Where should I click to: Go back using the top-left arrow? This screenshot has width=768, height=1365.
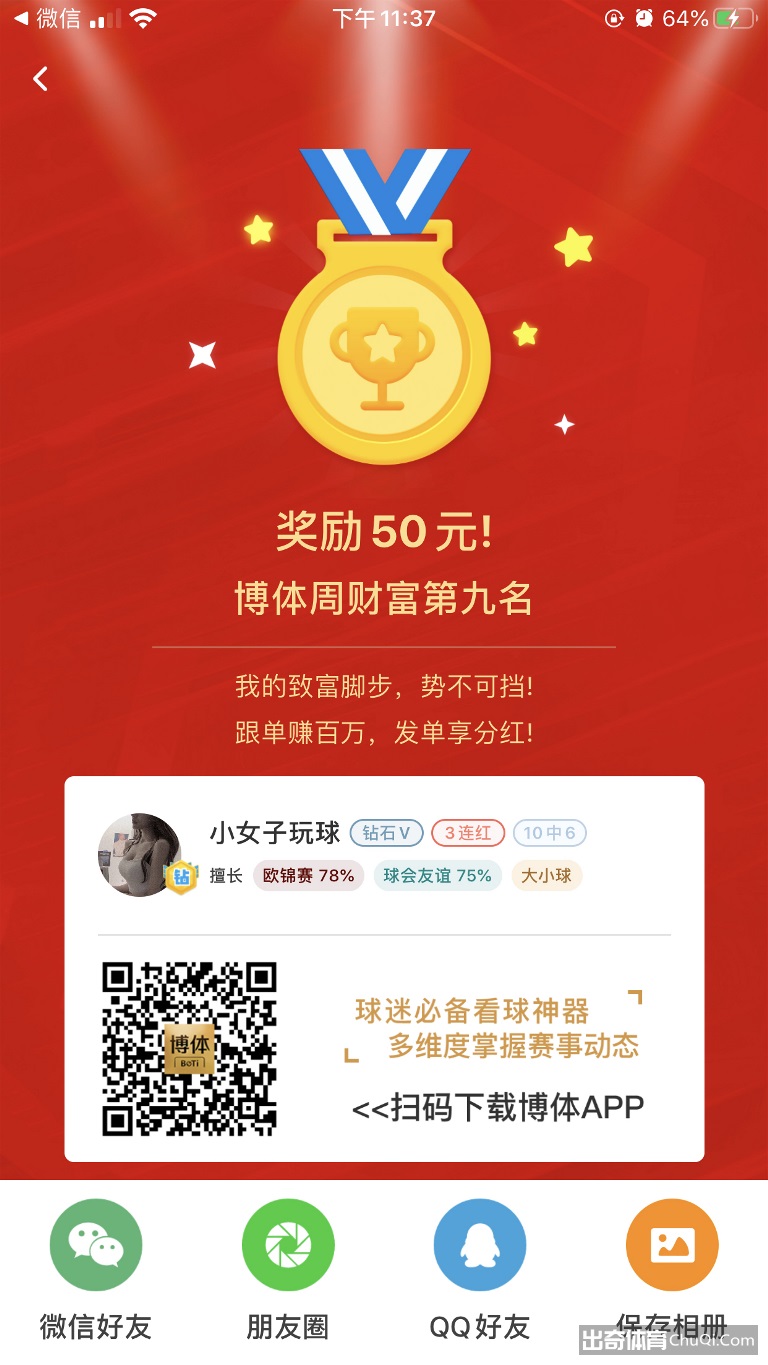click(40, 78)
